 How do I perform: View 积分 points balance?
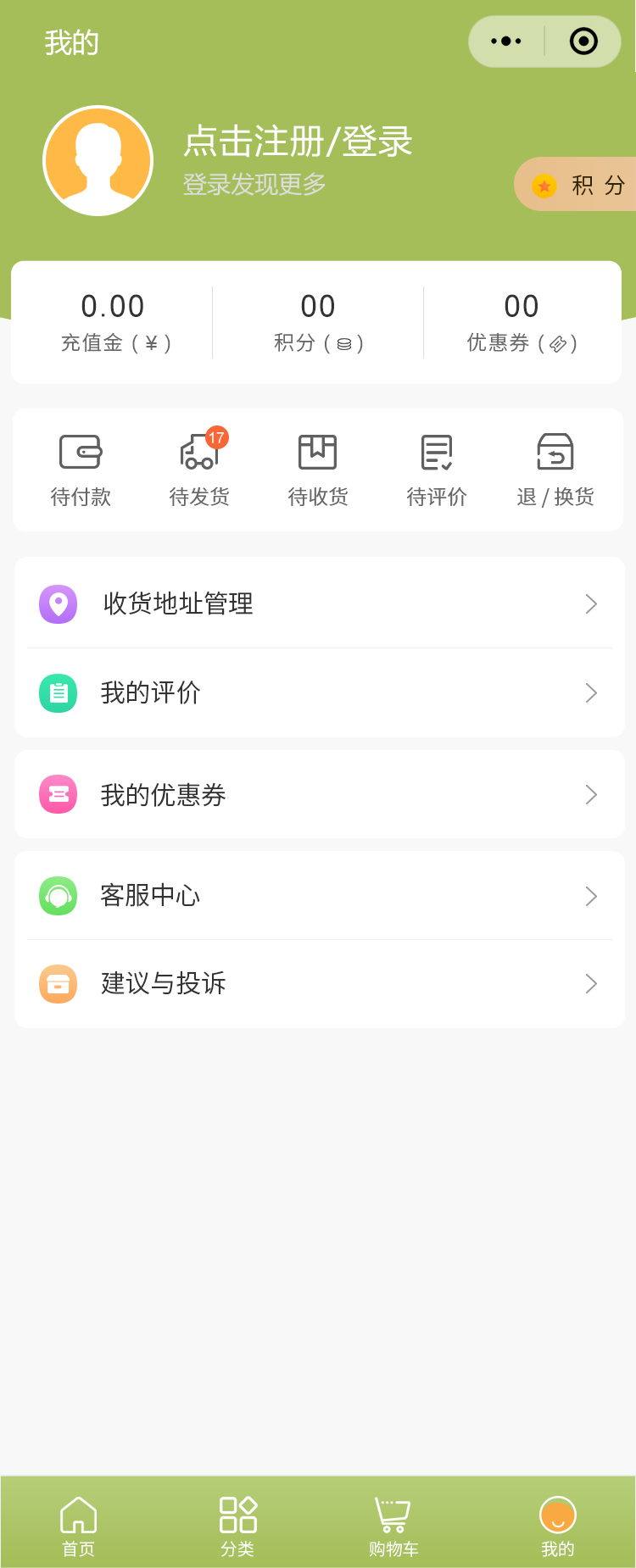tap(318, 322)
